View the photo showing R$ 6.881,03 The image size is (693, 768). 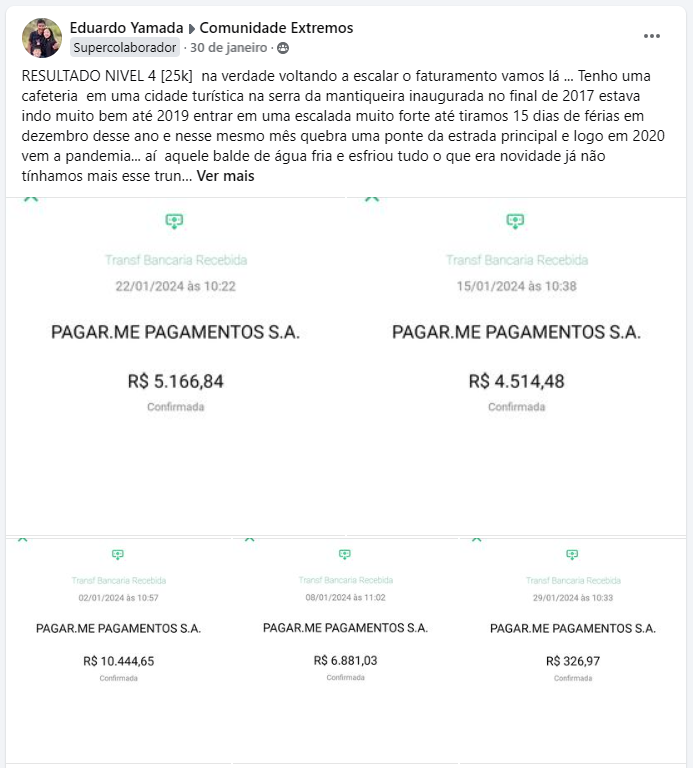[x=345, y=650]
